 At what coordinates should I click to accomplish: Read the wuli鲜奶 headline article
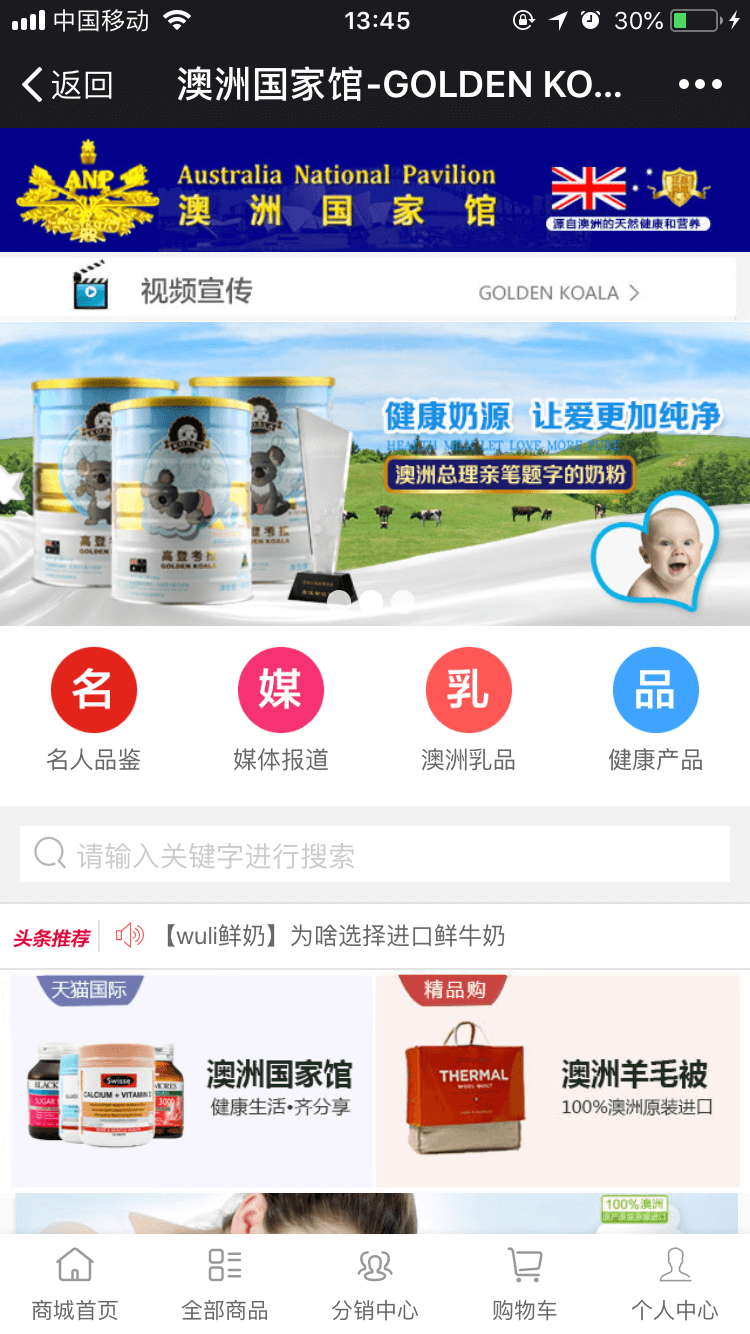pyautogui.click(x=335, y=936)
